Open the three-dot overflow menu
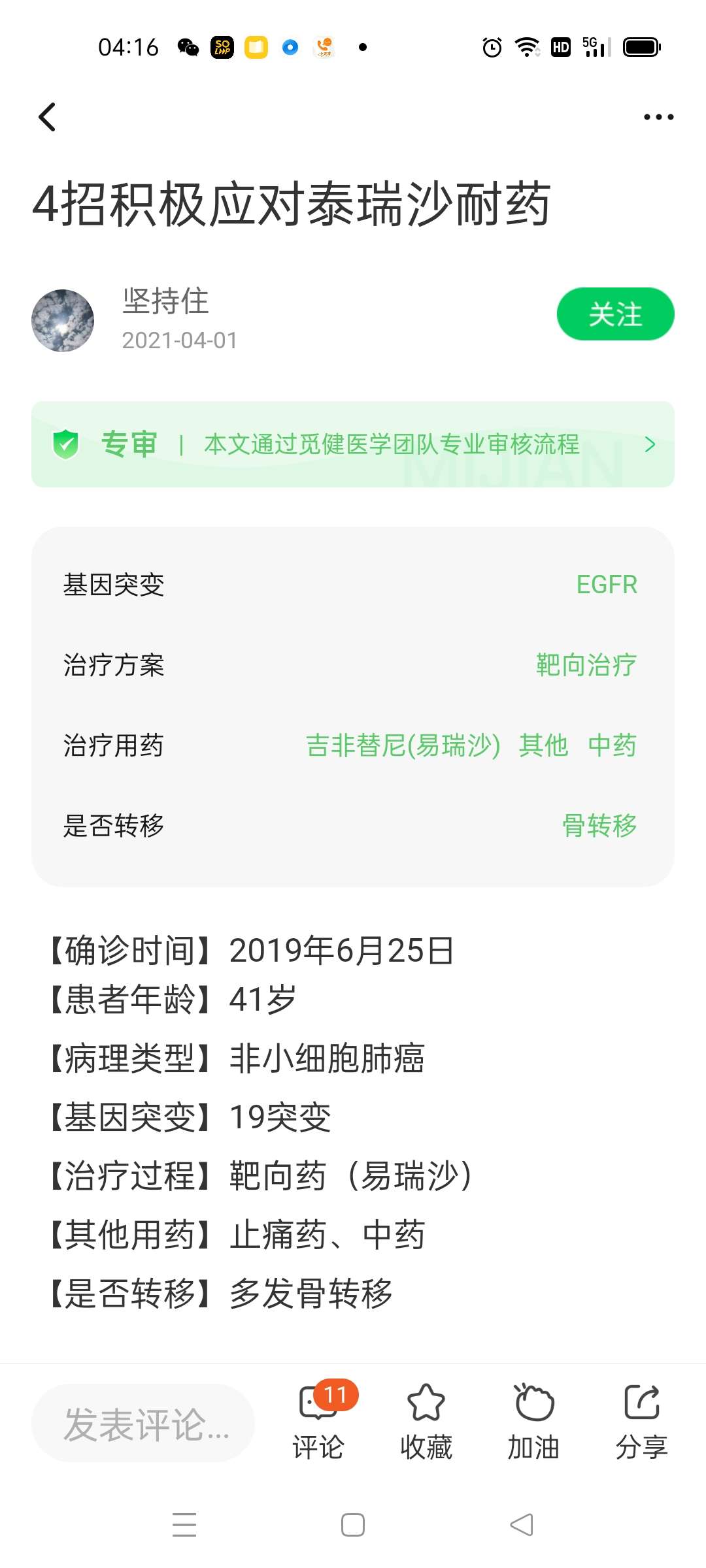 click(x=658, y=118)
